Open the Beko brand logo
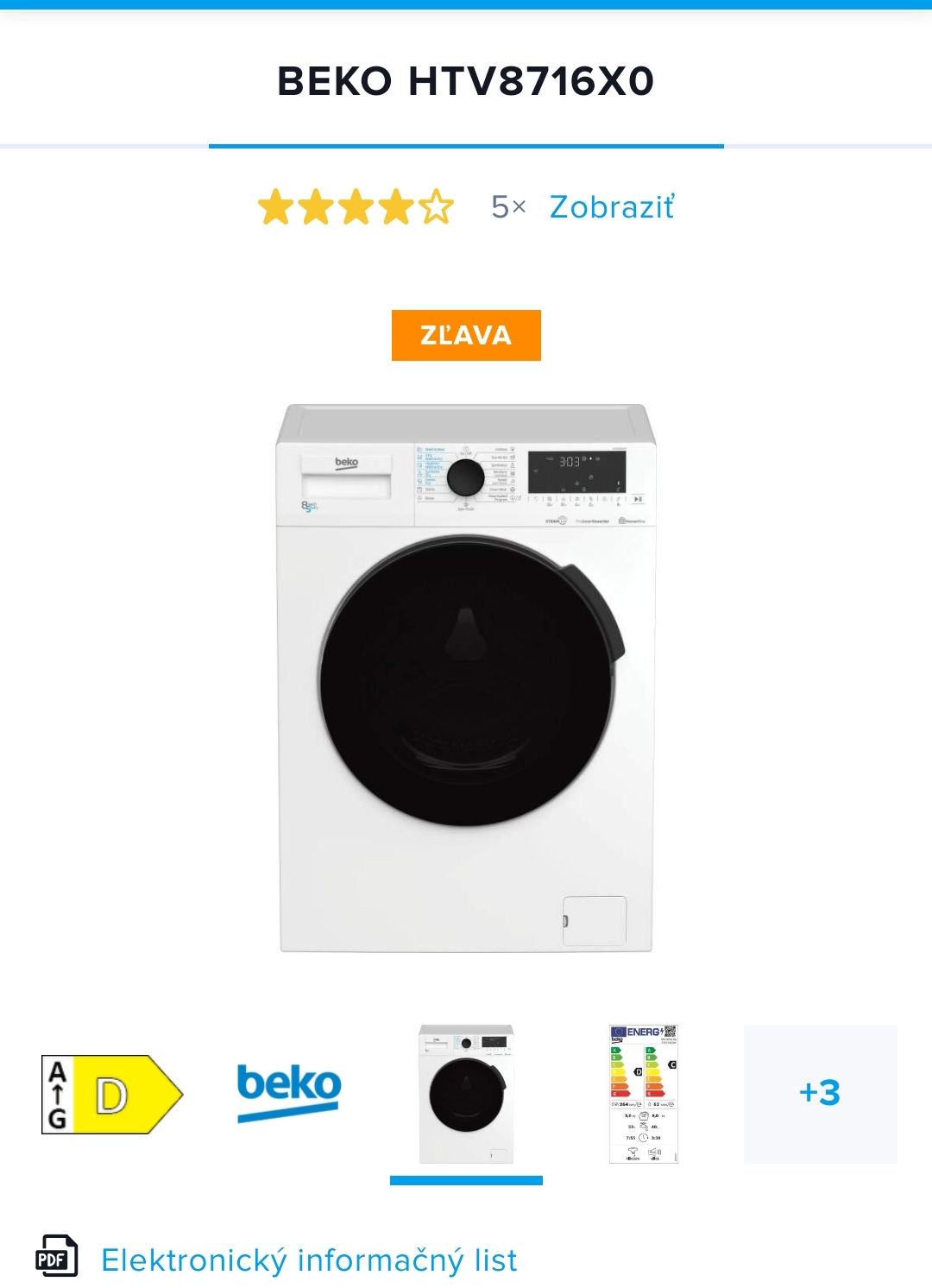Viewport: 932px width, 1288px height. [289, 1092]
